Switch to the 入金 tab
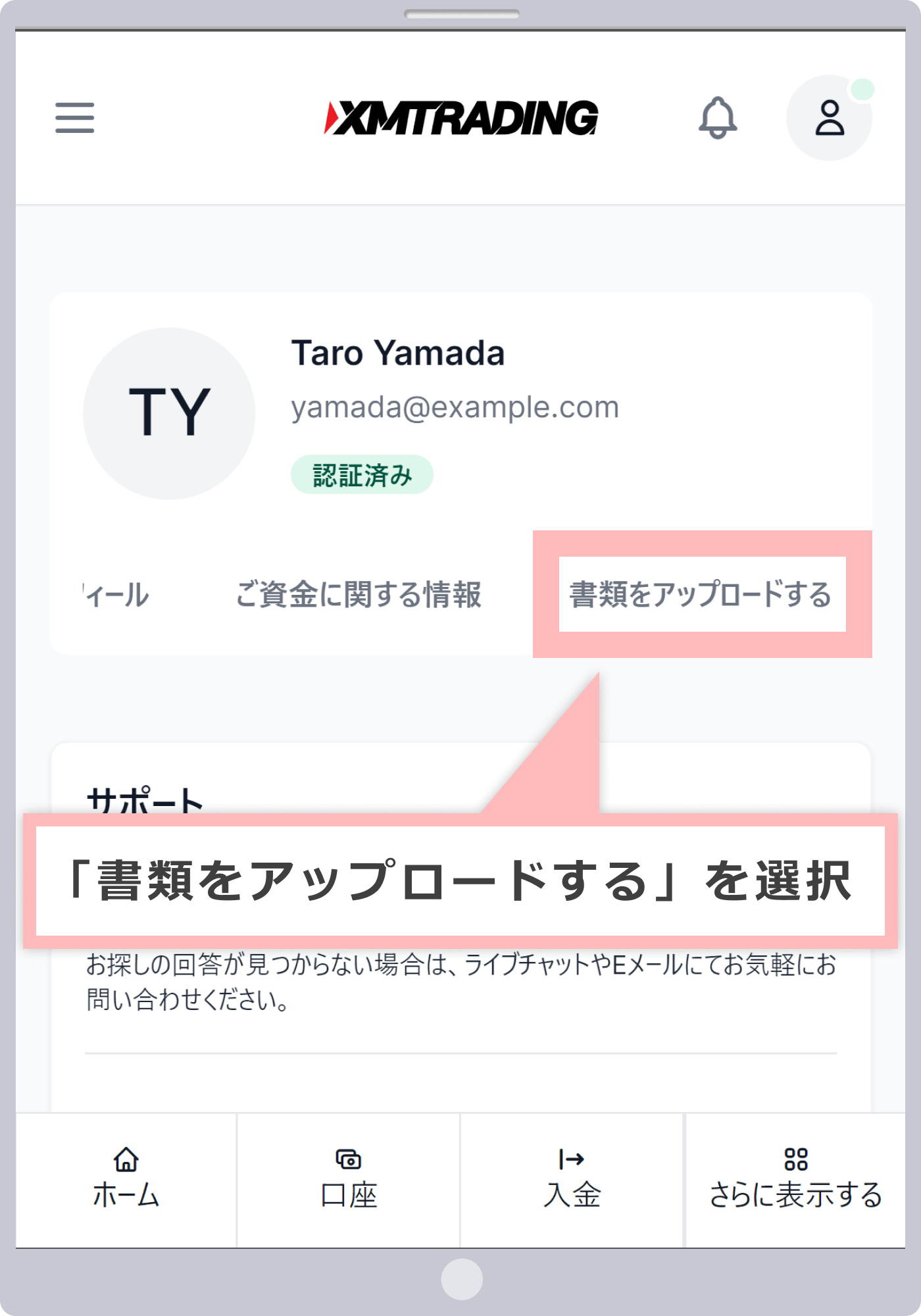 pyautogui.click(x=572, y=1180)
